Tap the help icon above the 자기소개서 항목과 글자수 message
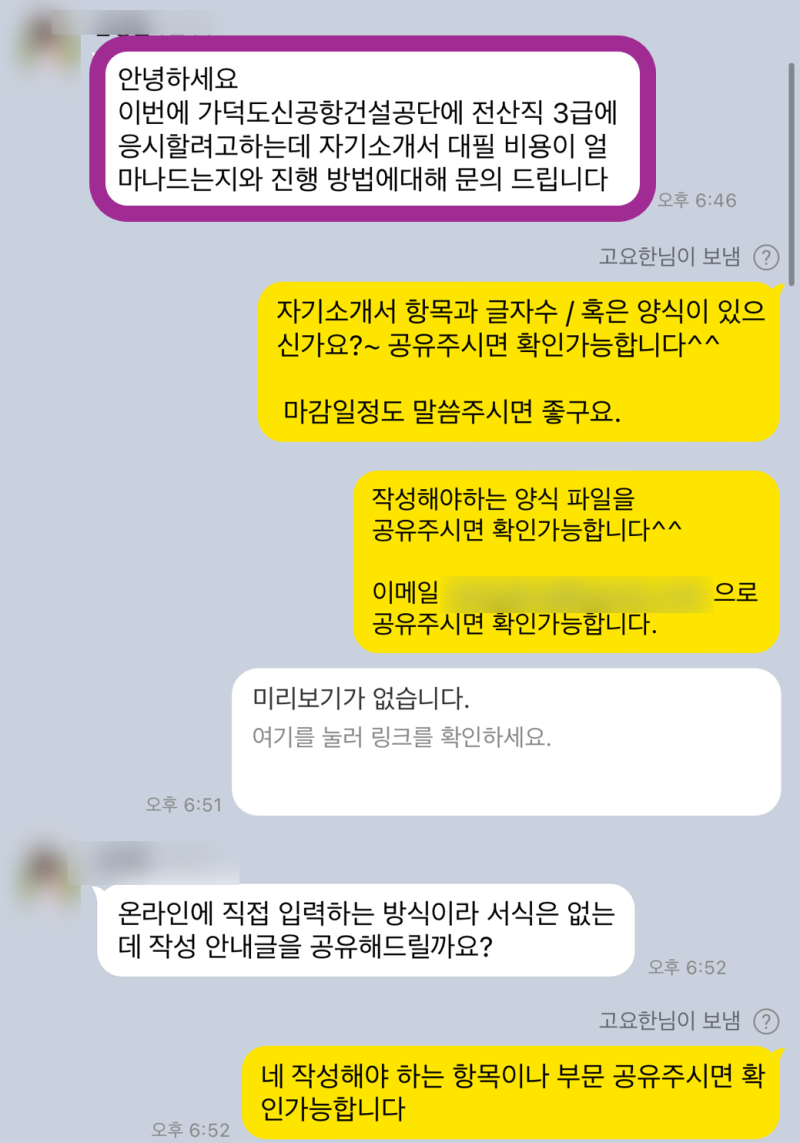This screenshot has height=1143, width=800. click(766, 258)
